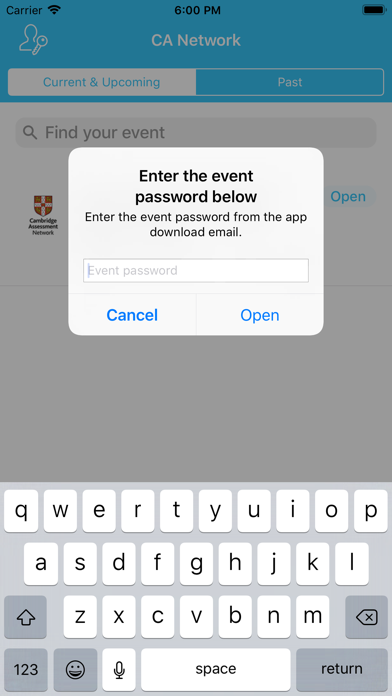Hit the return key on keyboard
The width and height of the screenshot is (392, 696).
(x=342, y=669)
